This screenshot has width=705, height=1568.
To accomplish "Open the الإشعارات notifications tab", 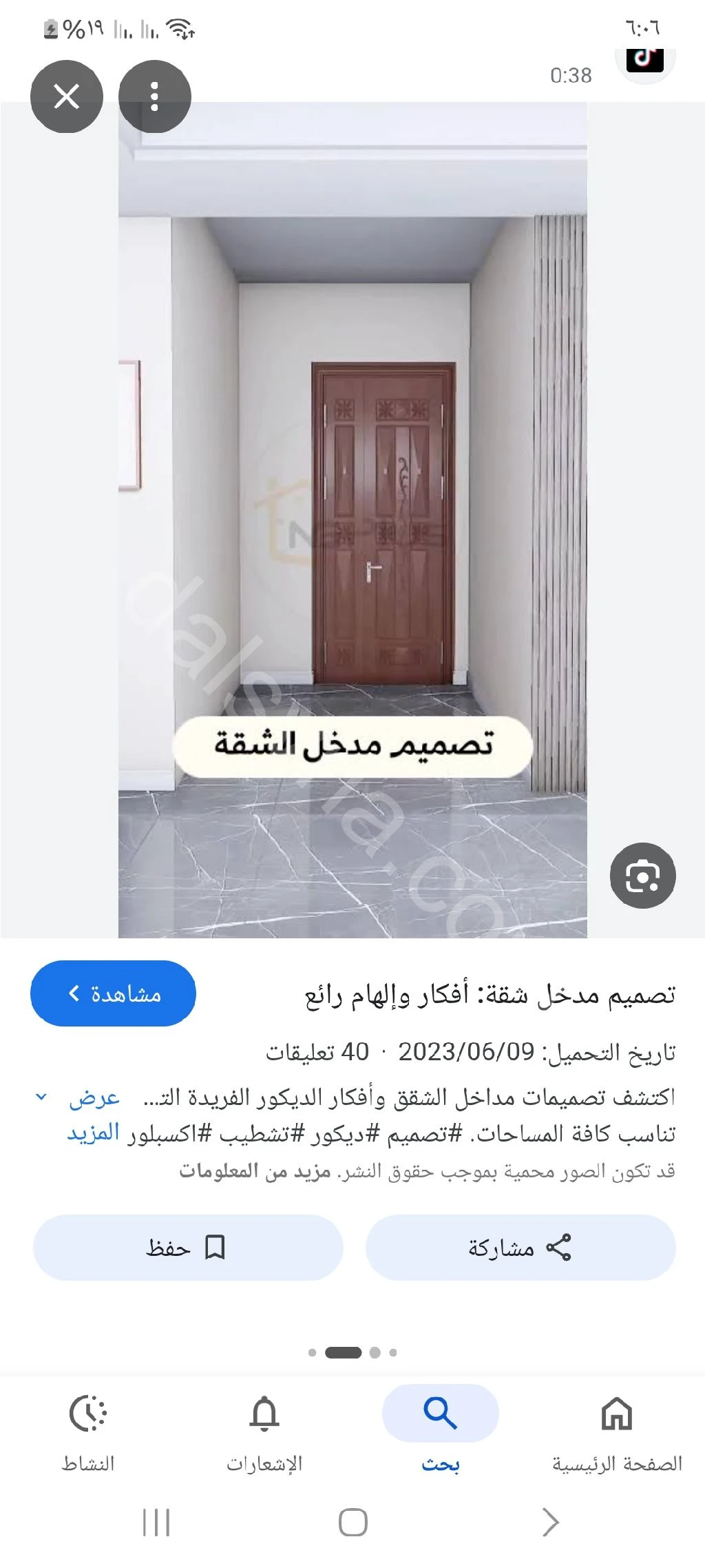I will pyautogui.click(x=264, y=1432).
